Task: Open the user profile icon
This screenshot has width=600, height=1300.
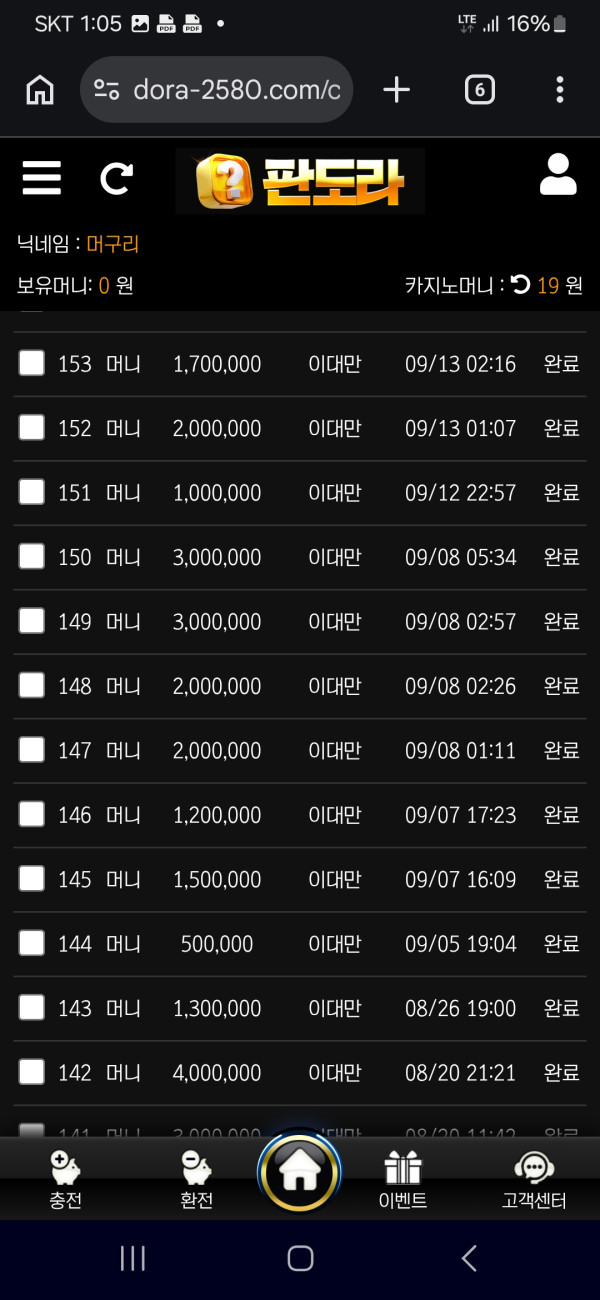Action: 558,175
